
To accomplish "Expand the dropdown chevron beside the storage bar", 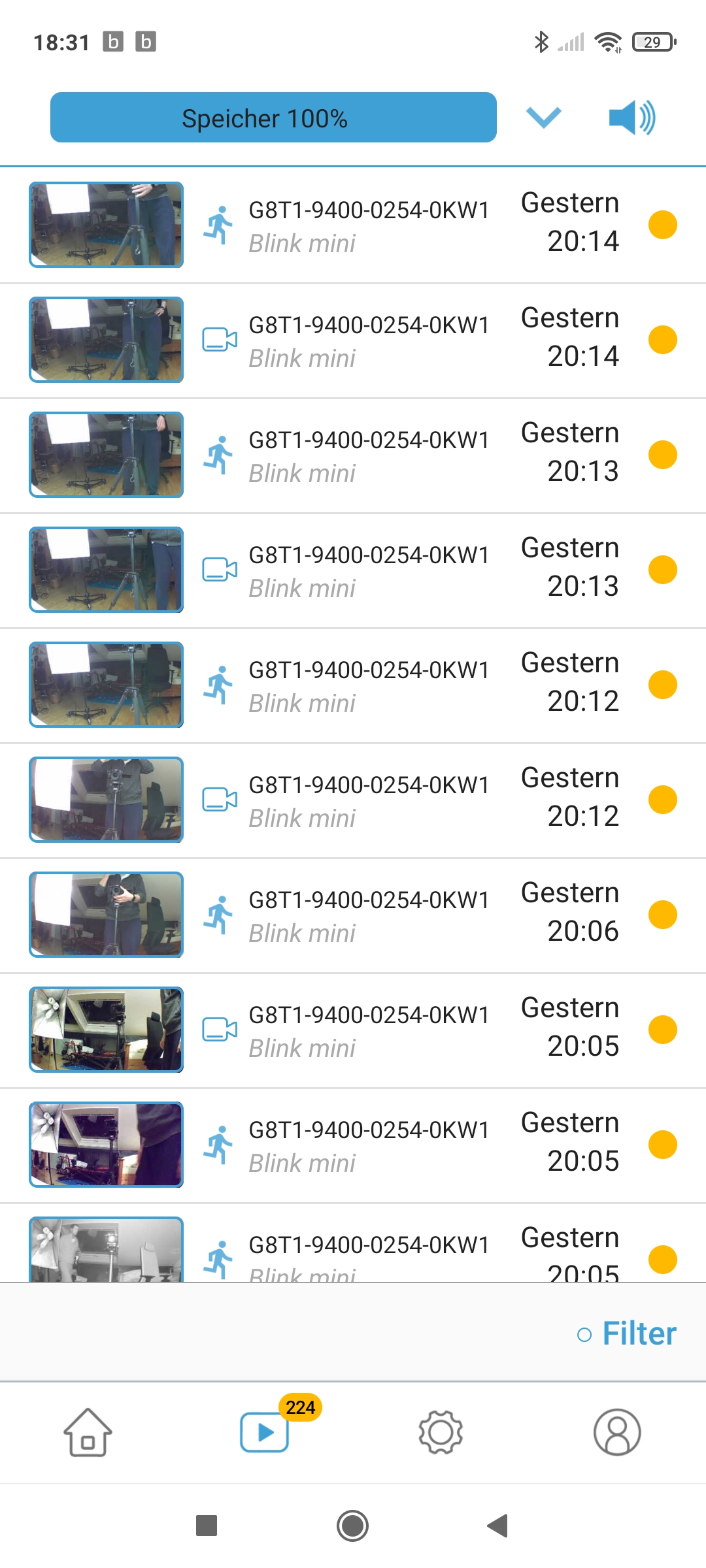I will (x=543, y=118).
